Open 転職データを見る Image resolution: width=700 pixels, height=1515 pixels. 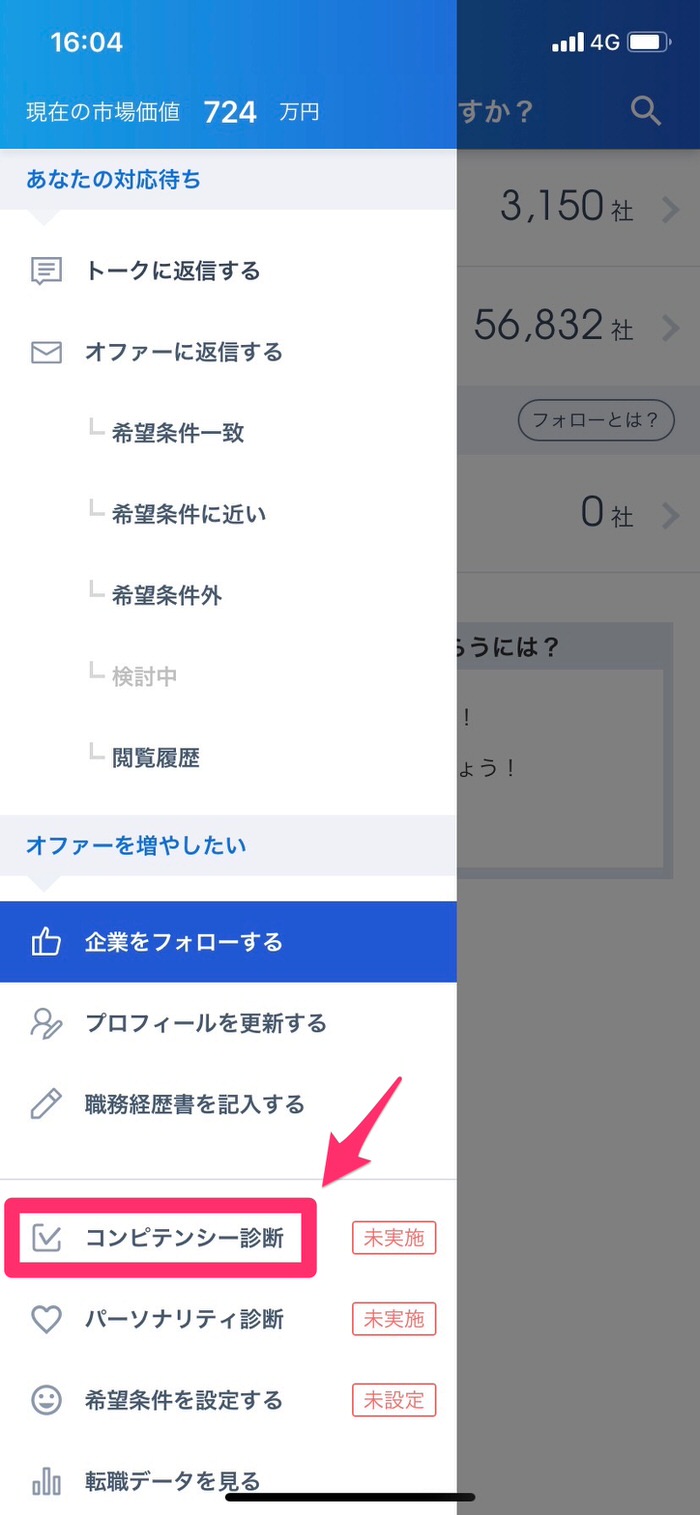pos(228,1480)
